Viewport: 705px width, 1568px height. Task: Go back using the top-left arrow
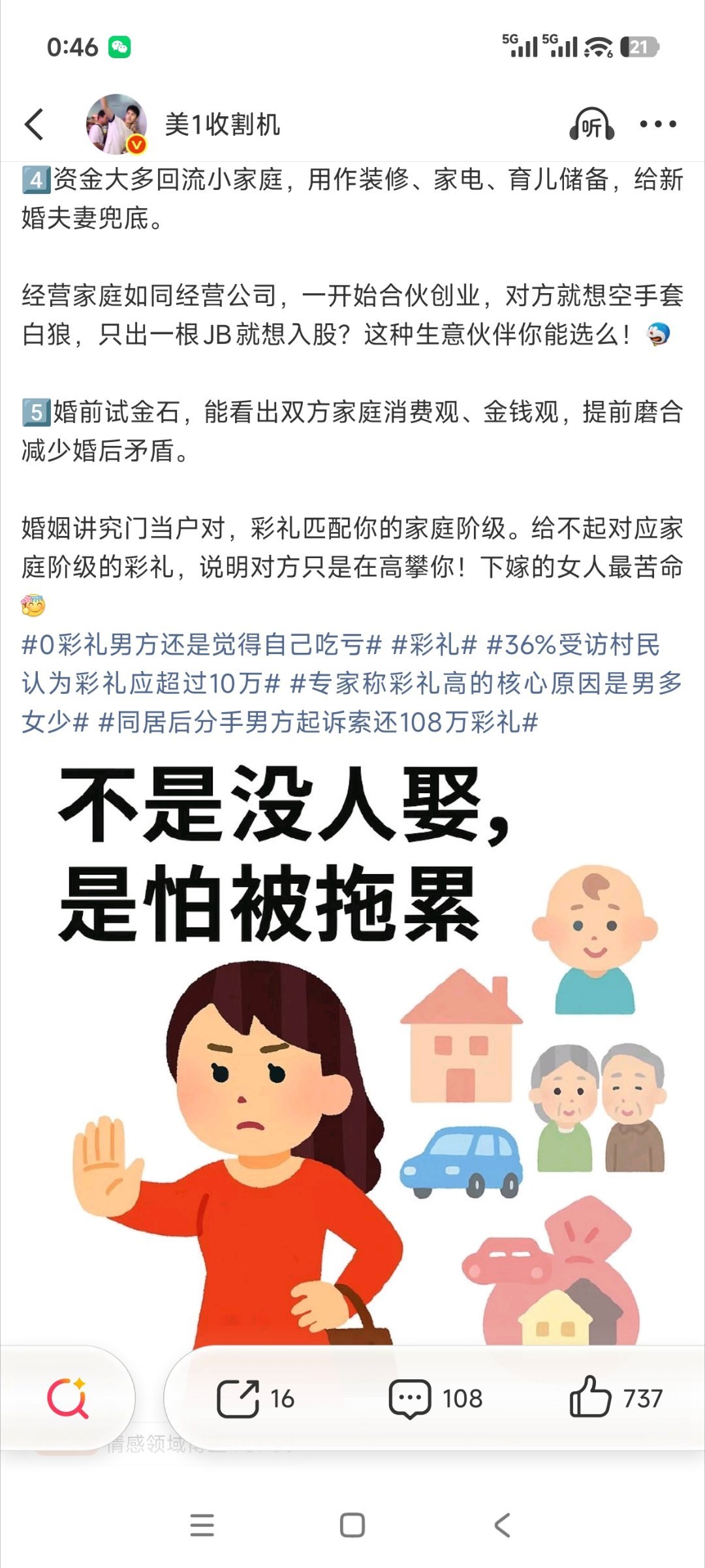34,124
